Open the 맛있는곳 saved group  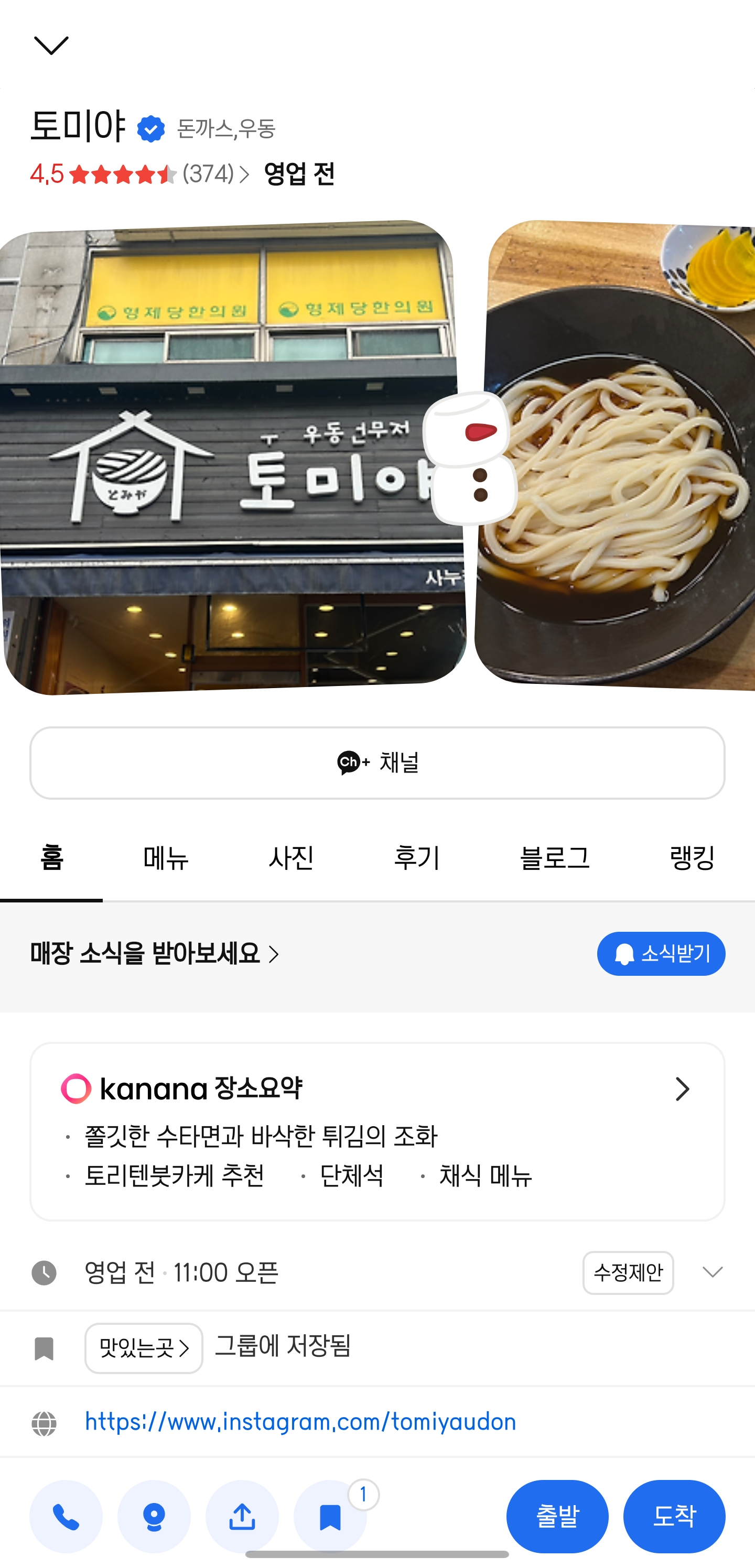tap(144, 1348)
